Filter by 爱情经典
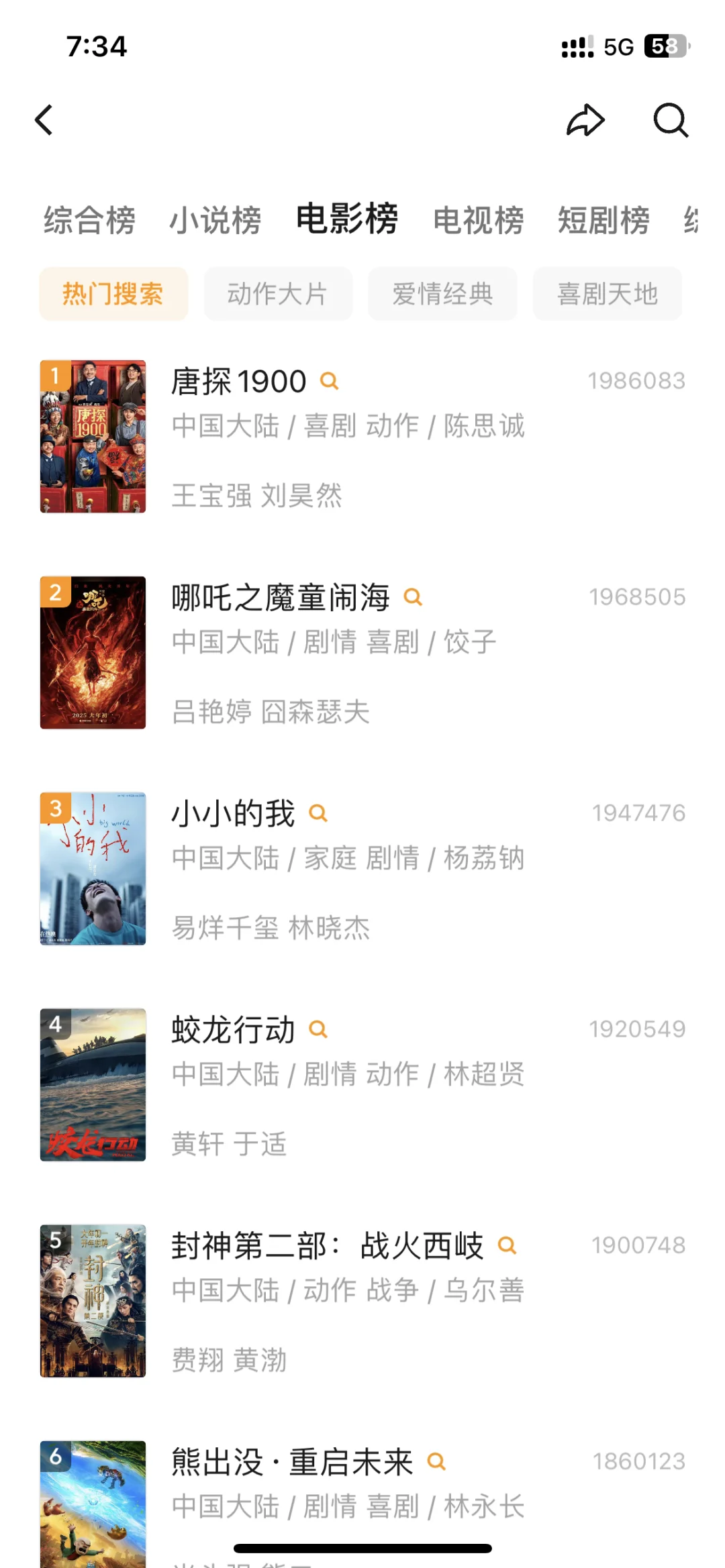The width and height of the screenshot is (725, 1568). point(442,294)
